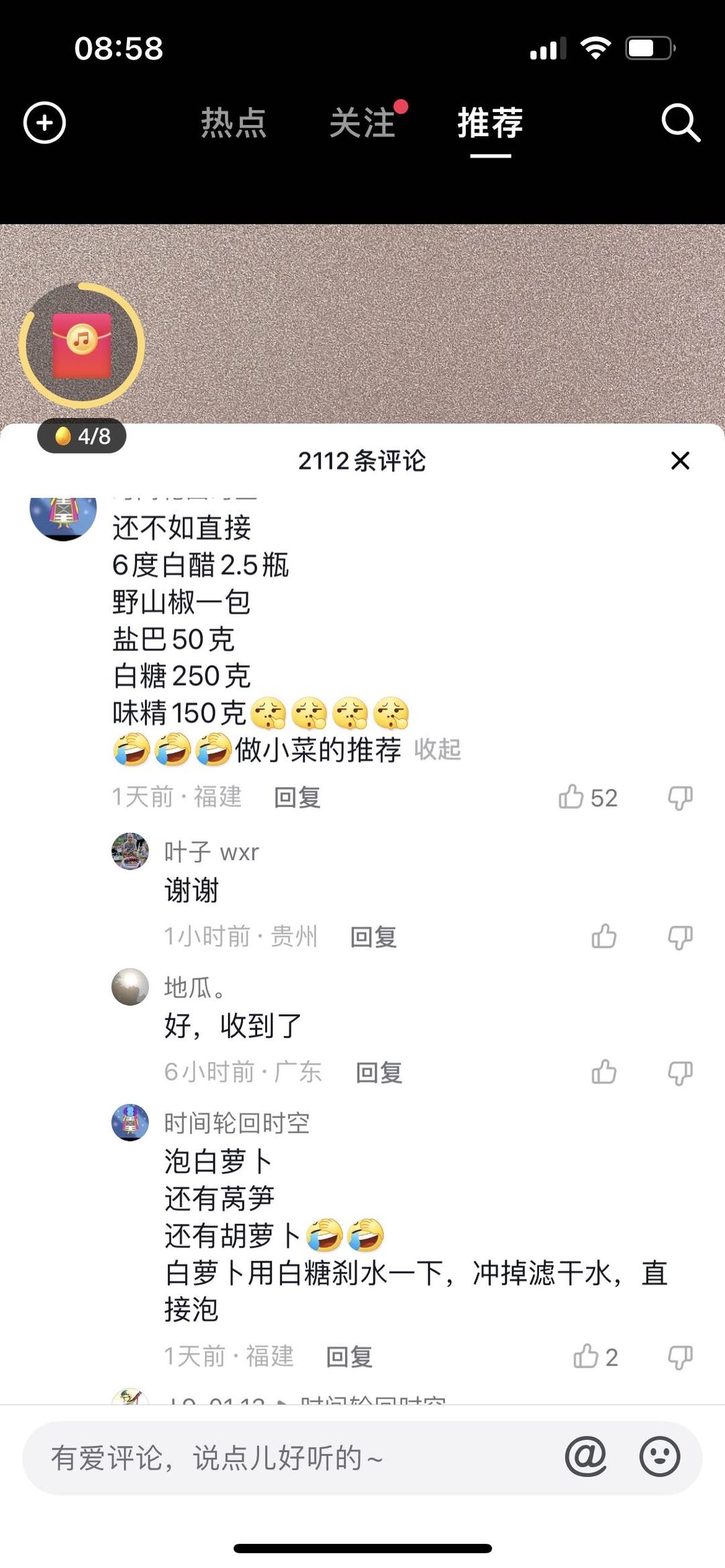
Task: Tap the comment input field
Action: (x=289, y=1457)
